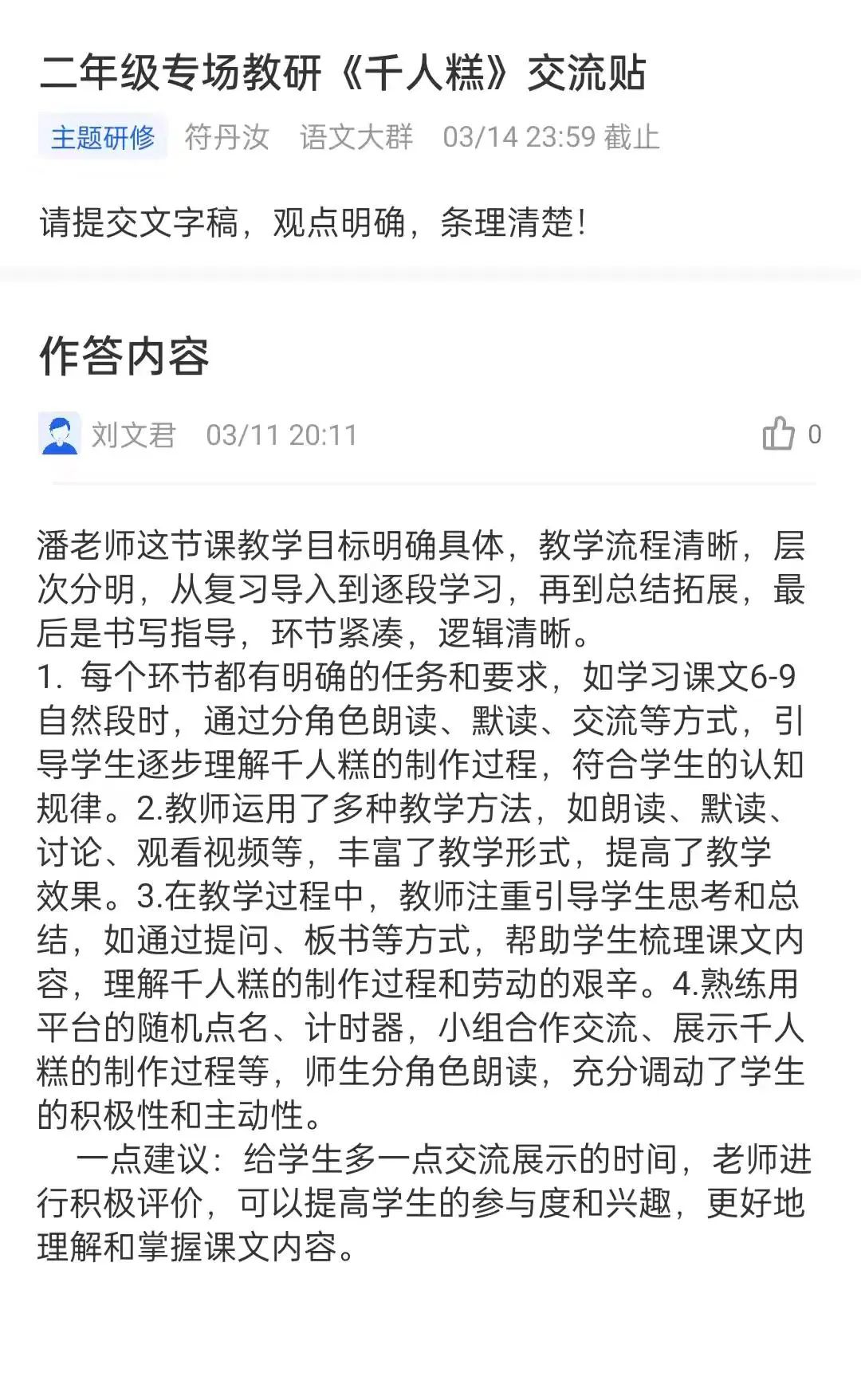The height and width of the screenshot is (1400, 861).
Task: Open 刘文君's profile avatar
Action: click(59, 435)
